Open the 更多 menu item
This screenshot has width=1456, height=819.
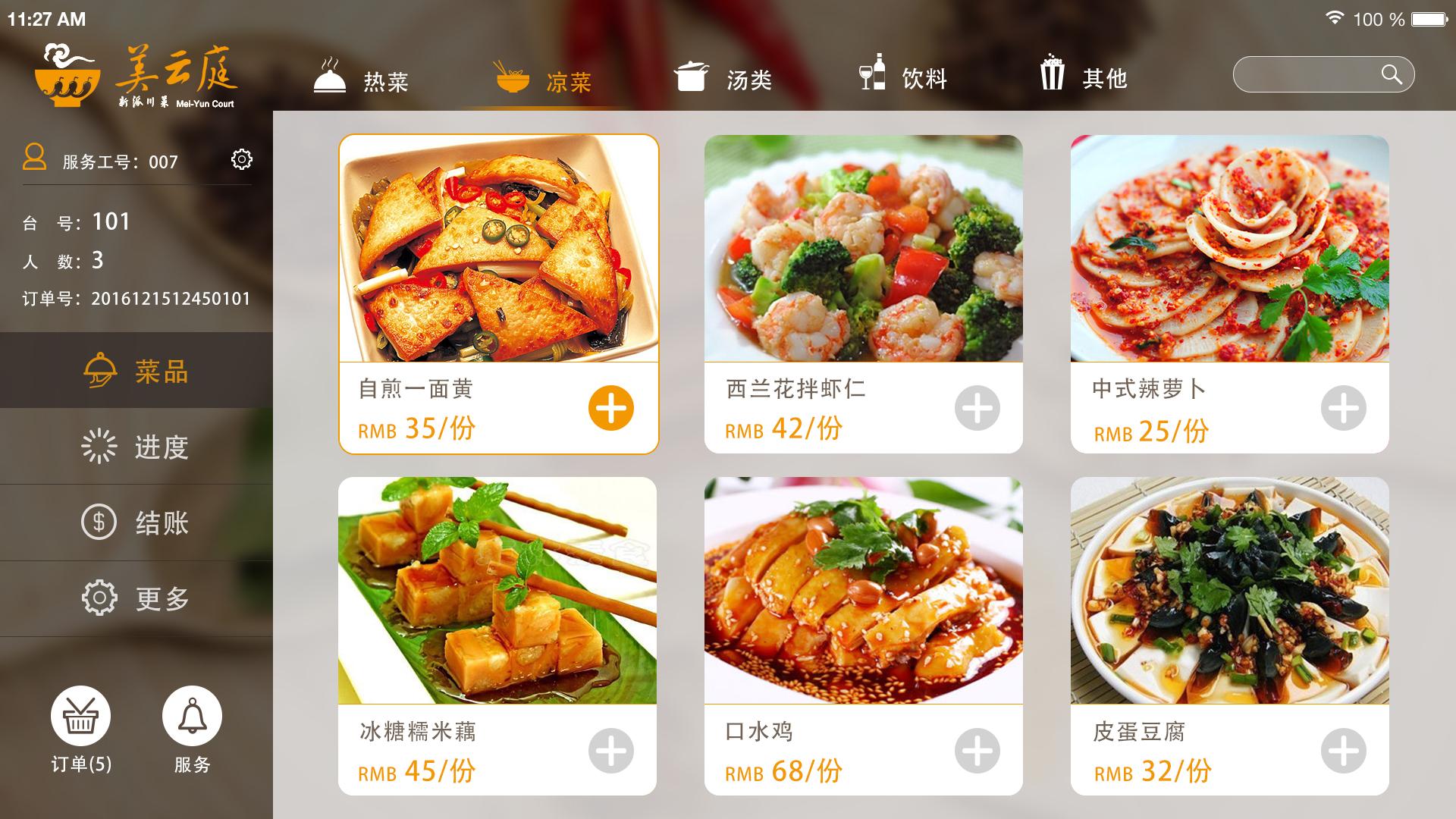(136, 598)
